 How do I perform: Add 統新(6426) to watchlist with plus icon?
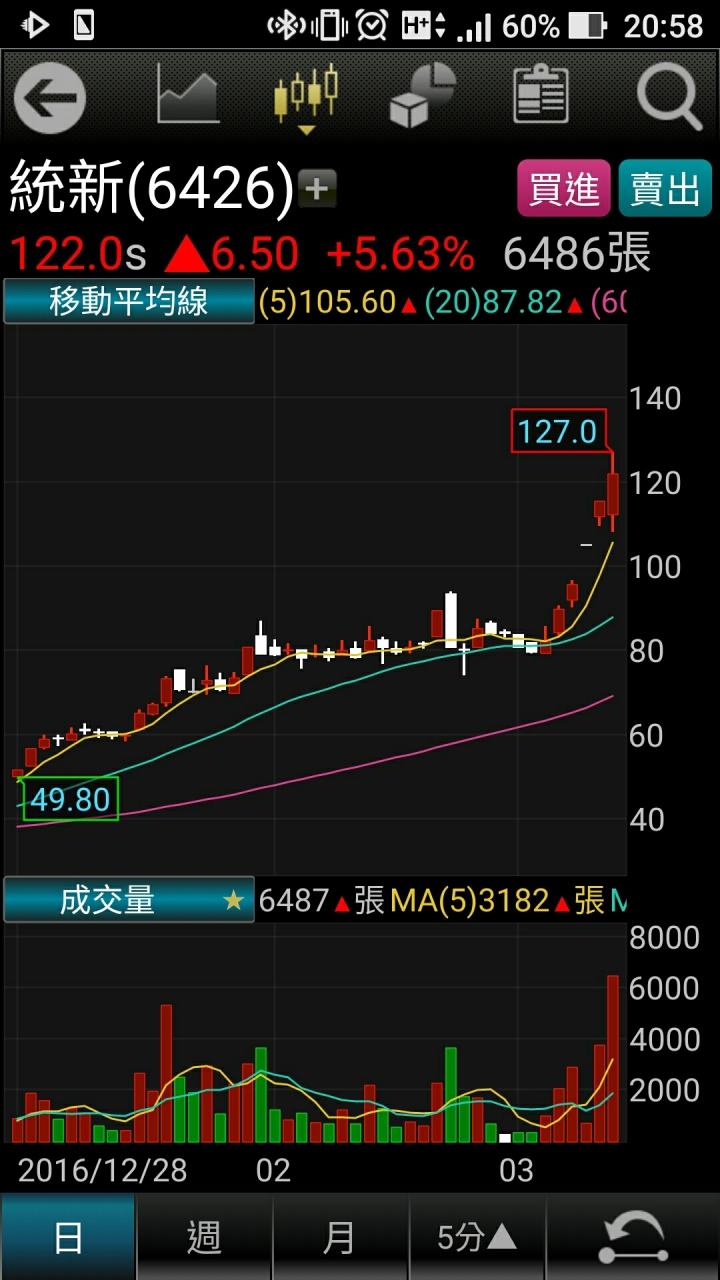point(317,188)
